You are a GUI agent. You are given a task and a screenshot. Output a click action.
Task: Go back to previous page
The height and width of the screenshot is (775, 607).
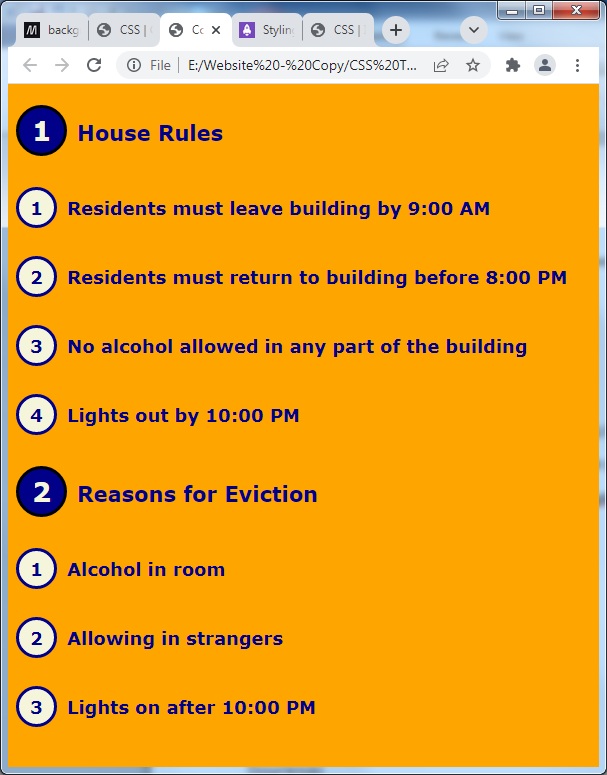30,65
